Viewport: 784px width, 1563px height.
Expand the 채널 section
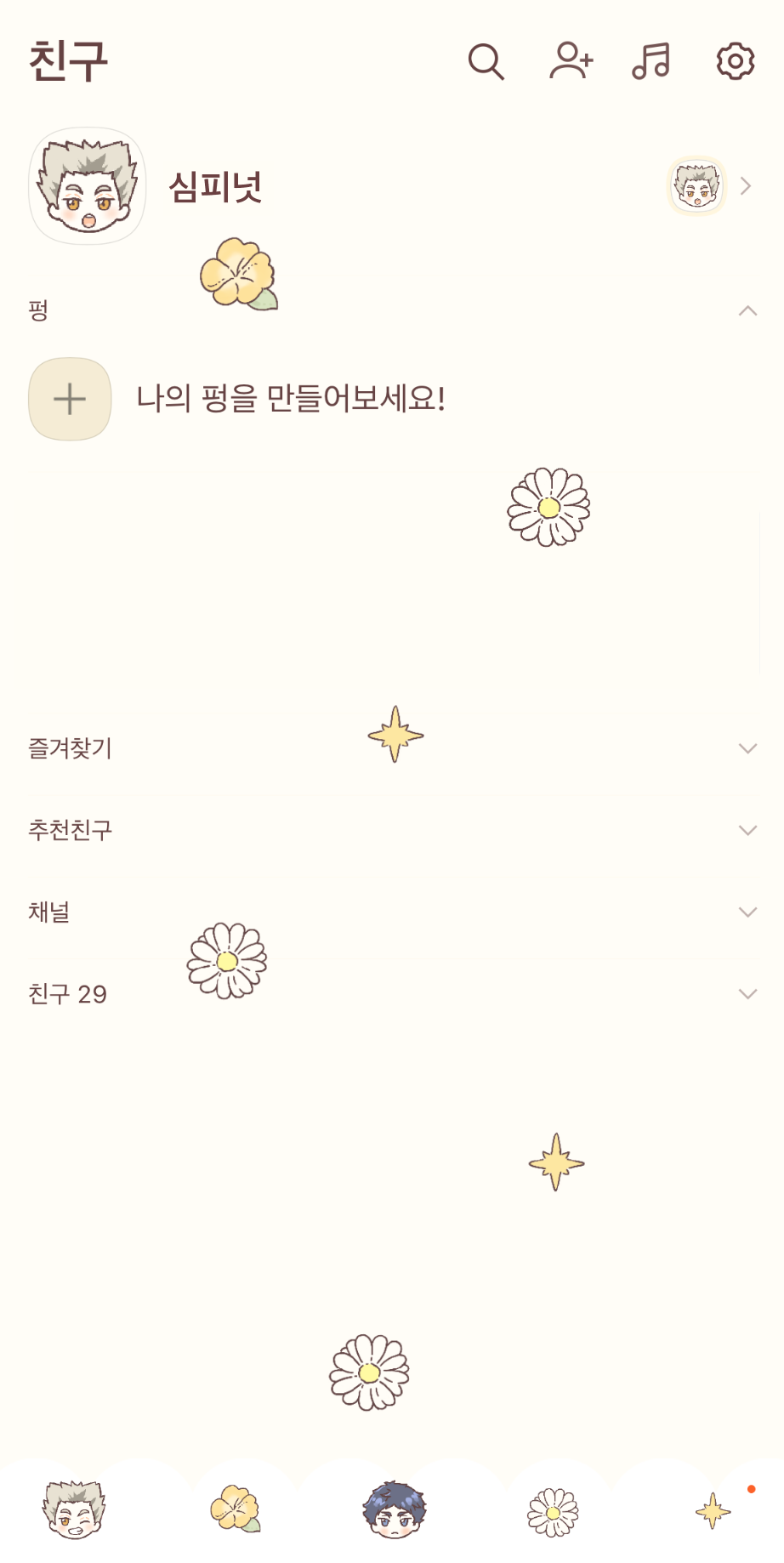click(x=747, y=912)
